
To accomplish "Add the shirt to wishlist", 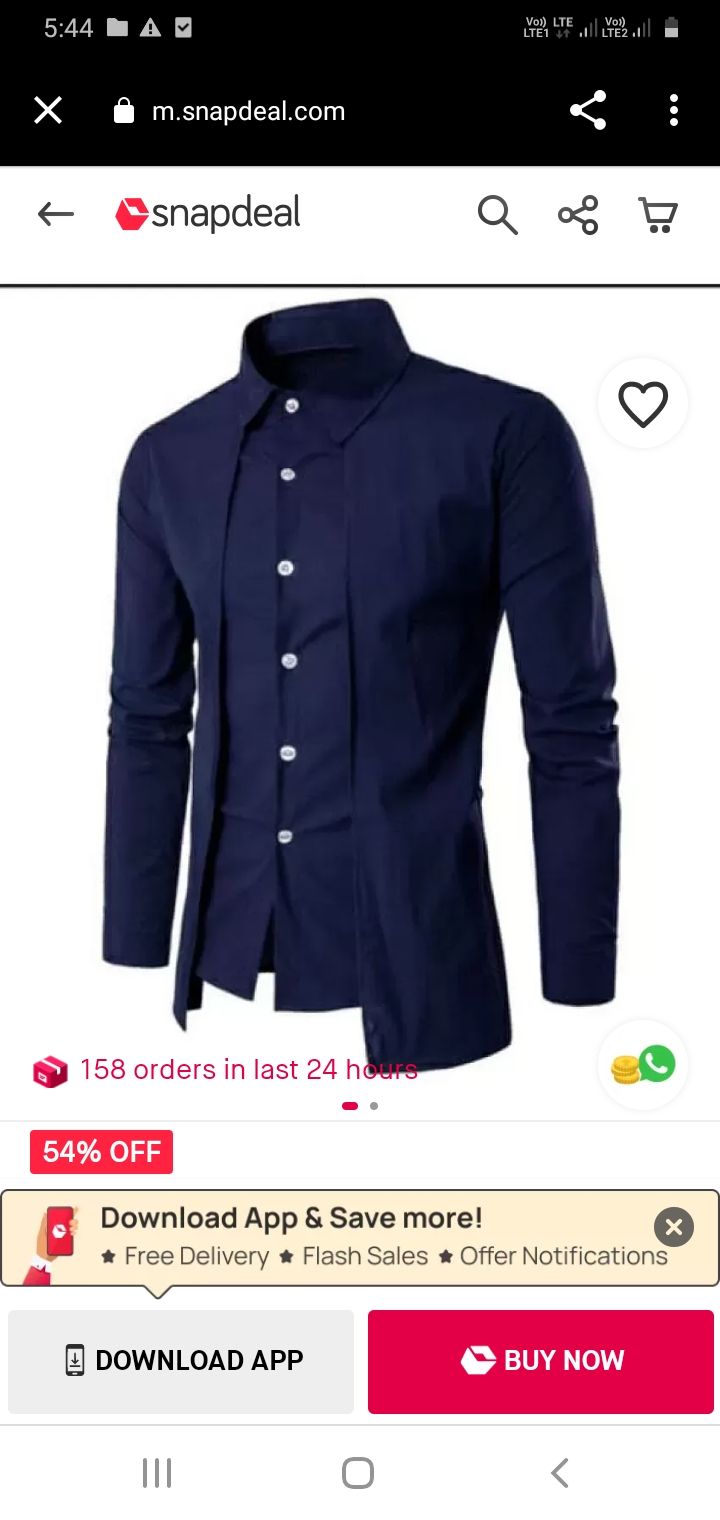I will 642,404.
